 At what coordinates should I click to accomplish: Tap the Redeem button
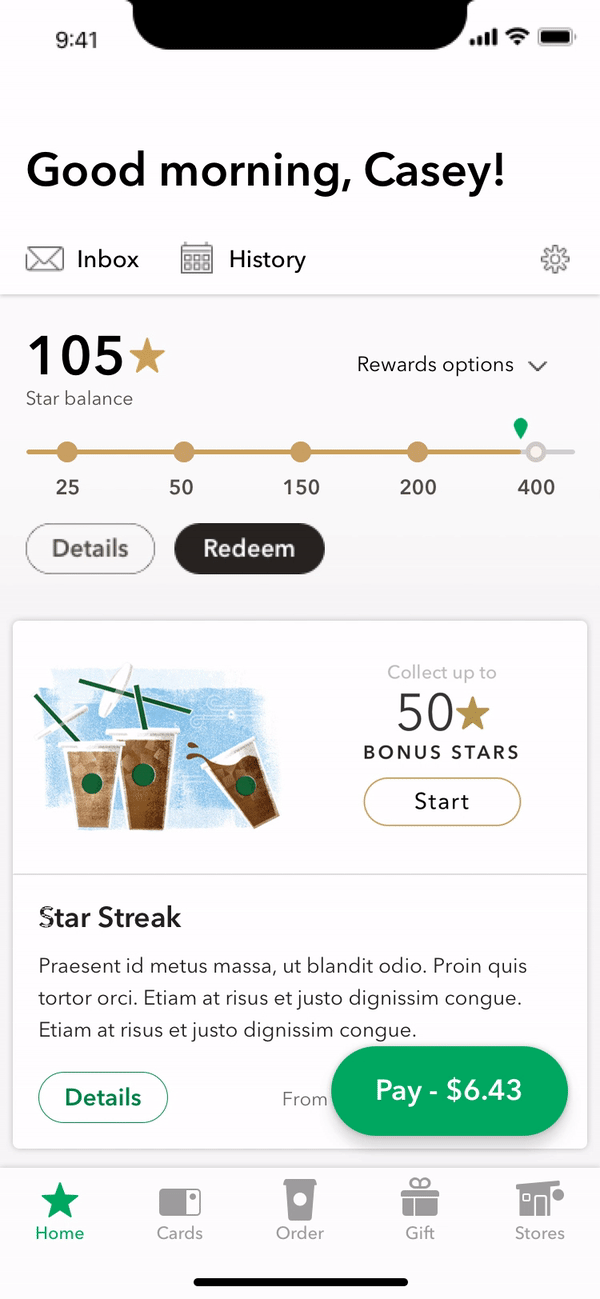click(249, 549)
